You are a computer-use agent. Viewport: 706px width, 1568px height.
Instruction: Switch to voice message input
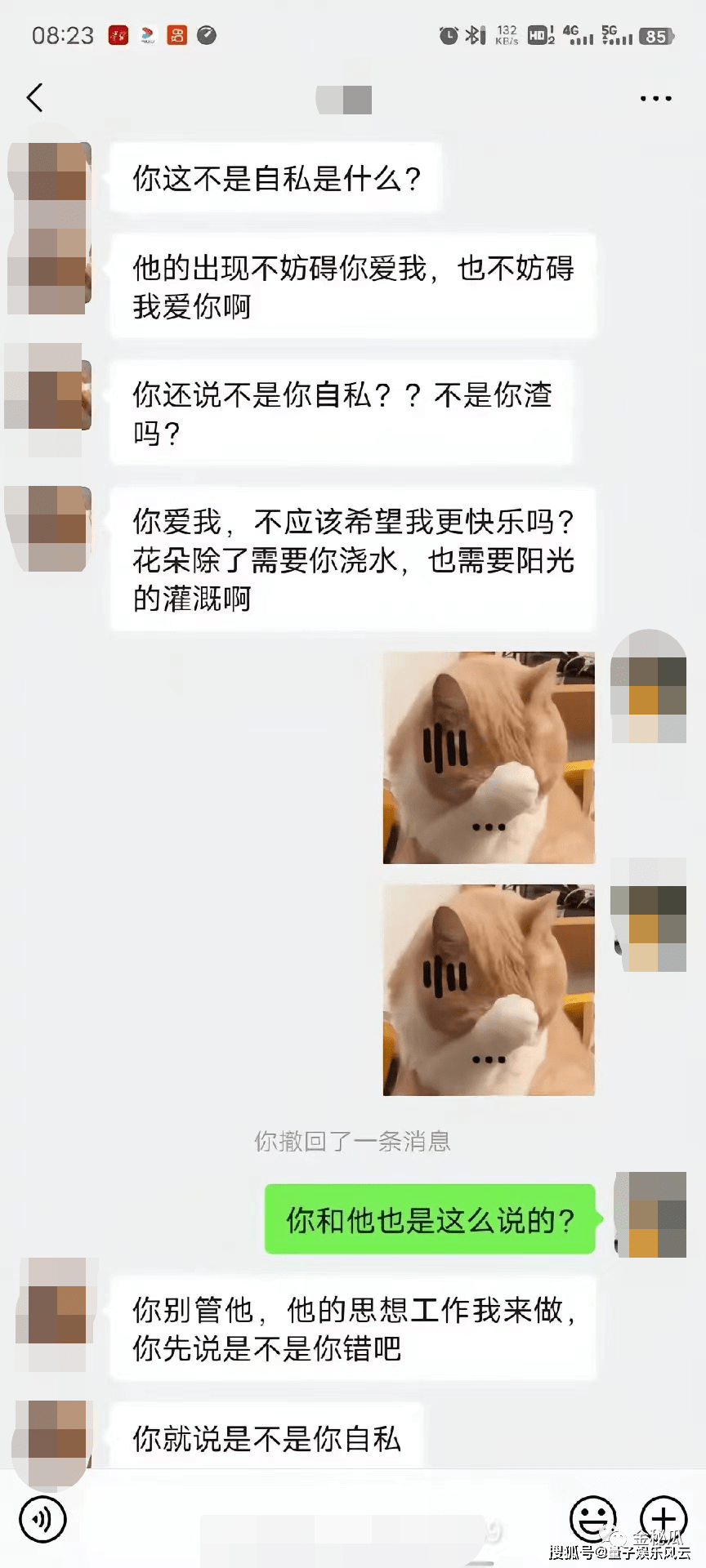point(42,1520)
